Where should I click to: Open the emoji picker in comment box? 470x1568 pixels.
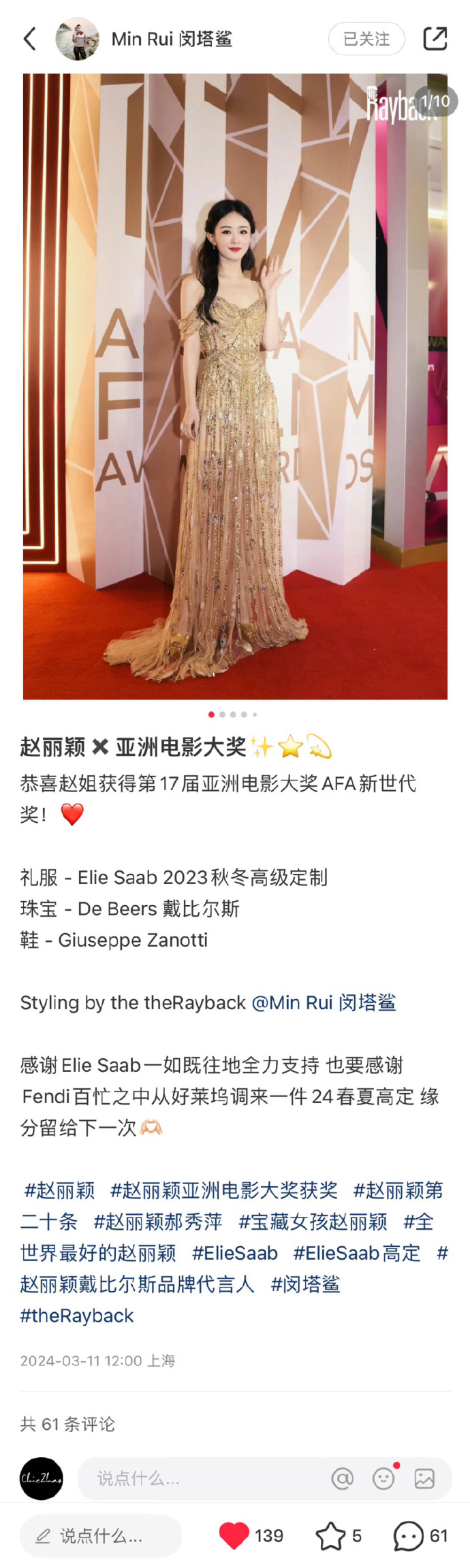383,1478
